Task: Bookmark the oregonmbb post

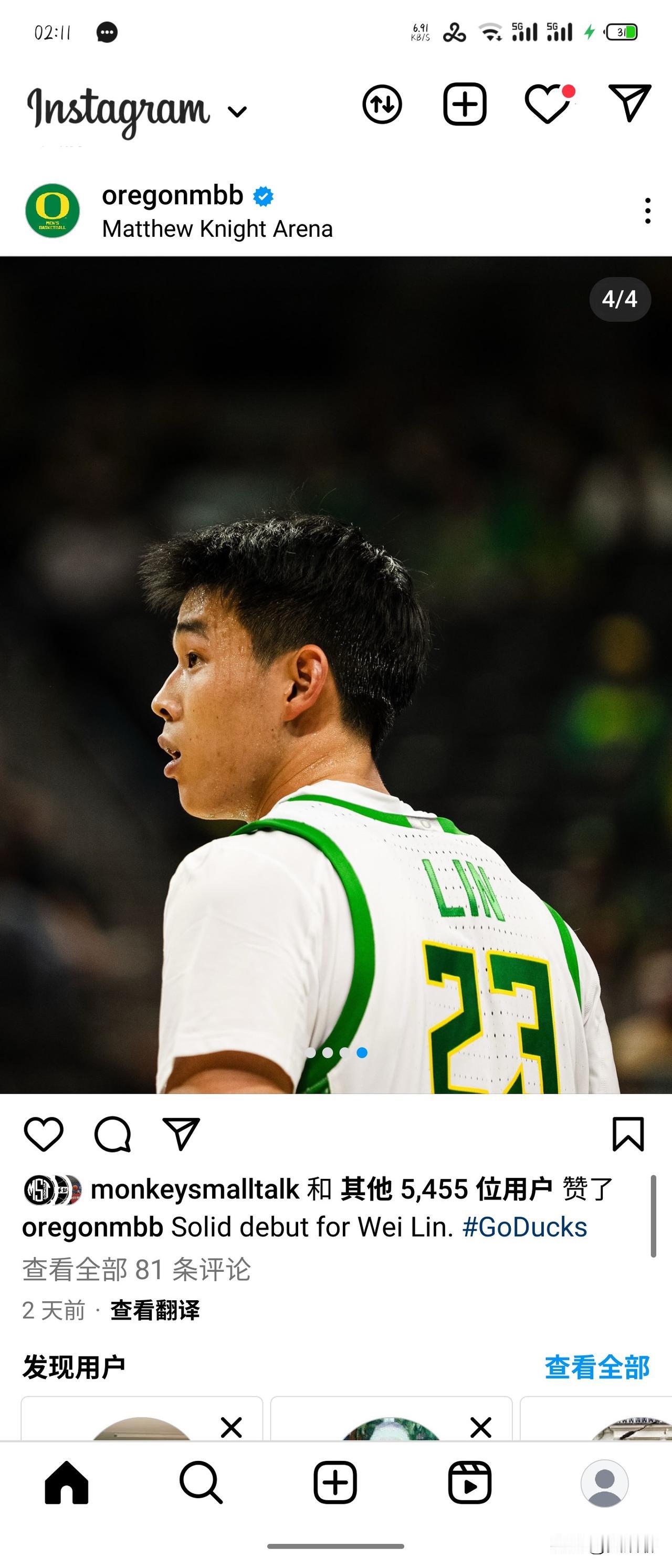Action: [627, 1134]
